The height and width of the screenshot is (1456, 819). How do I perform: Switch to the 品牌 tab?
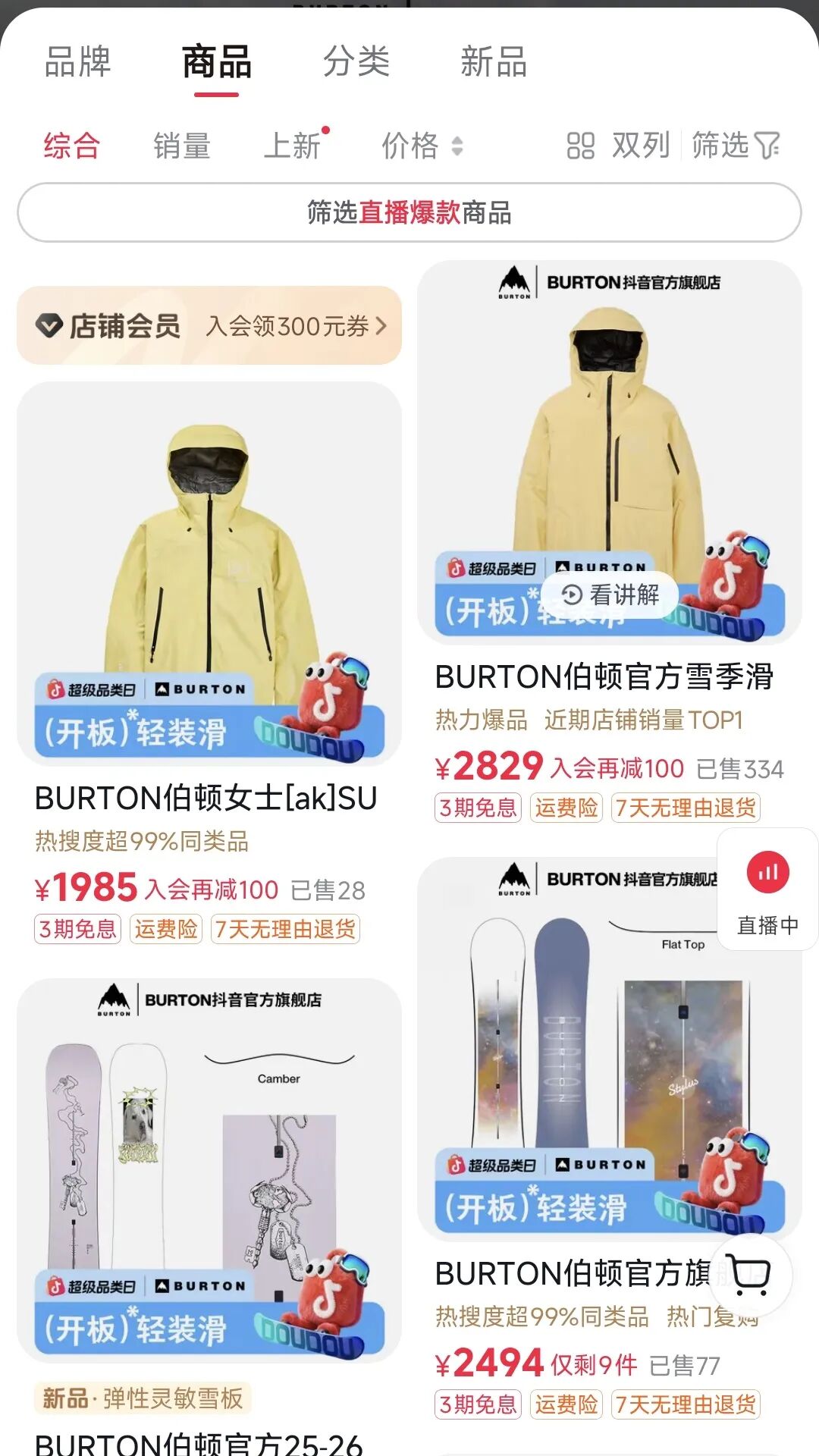pyautogui.click(x=77, y=62)
